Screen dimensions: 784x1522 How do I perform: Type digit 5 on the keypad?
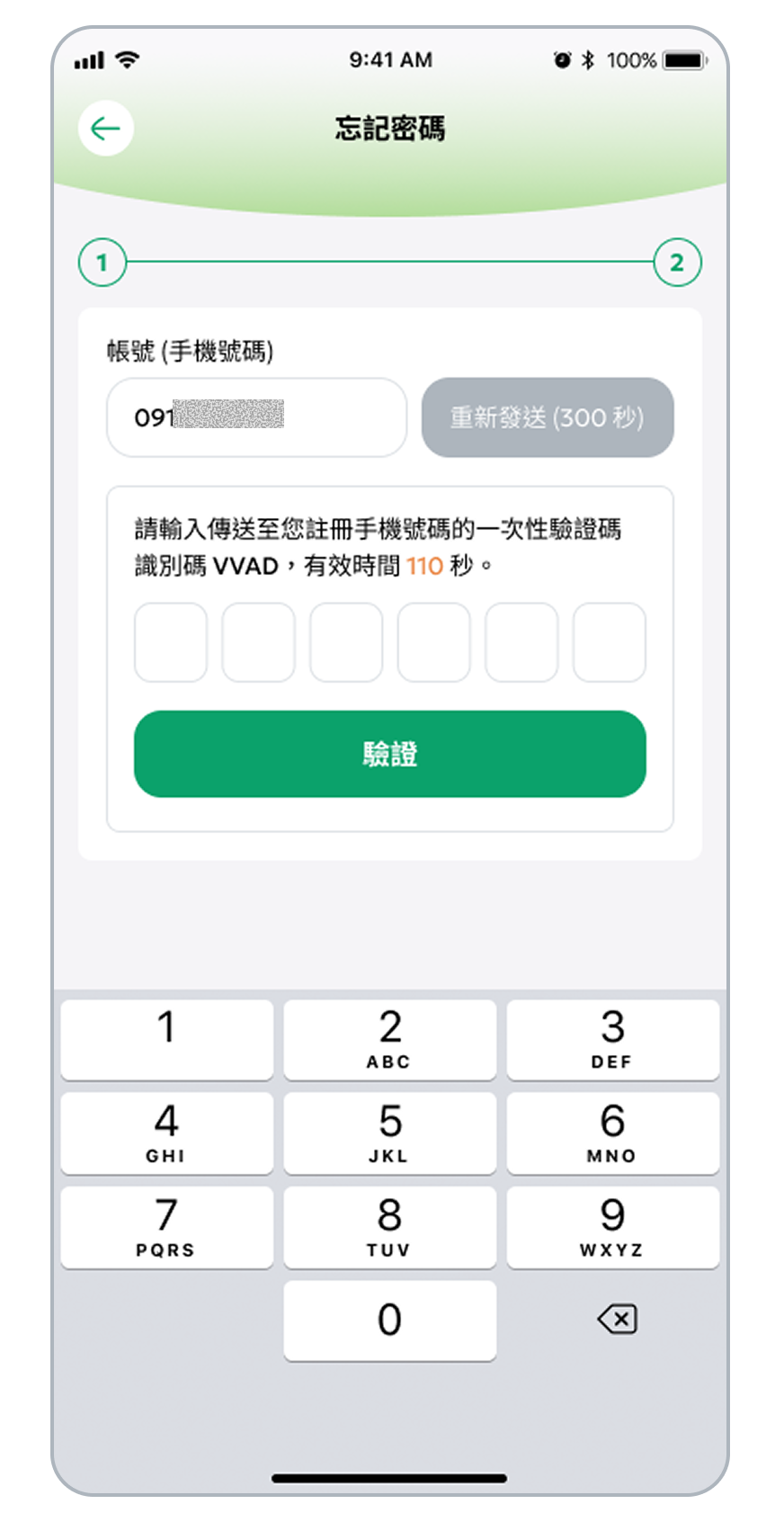point(389,1133)
